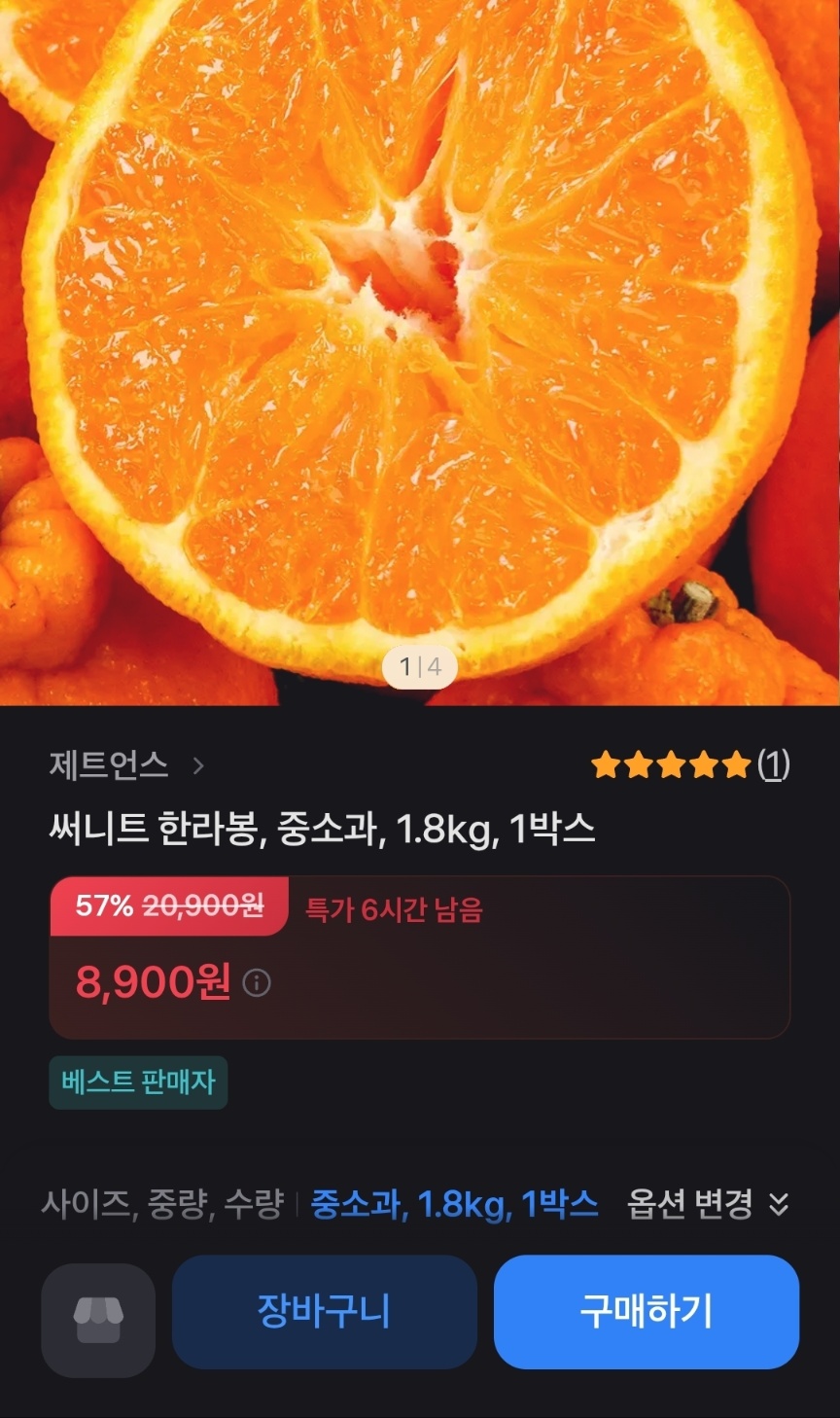Visit the seller shop icon button
Screen dimensions: 840x1418
pyautogui.click(x=98, y=1320)
